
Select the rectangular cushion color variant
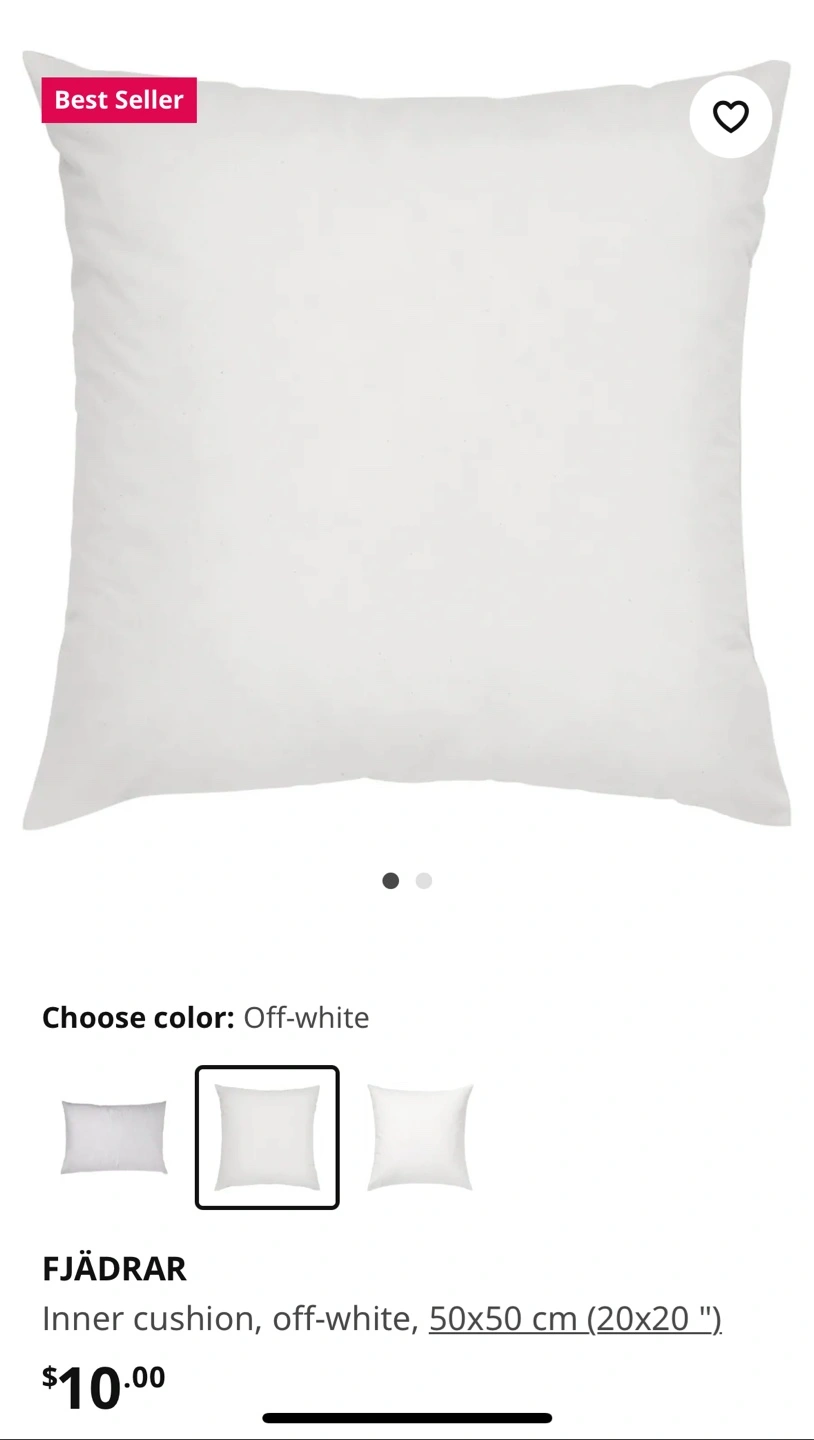click(x=114, y=1137)
